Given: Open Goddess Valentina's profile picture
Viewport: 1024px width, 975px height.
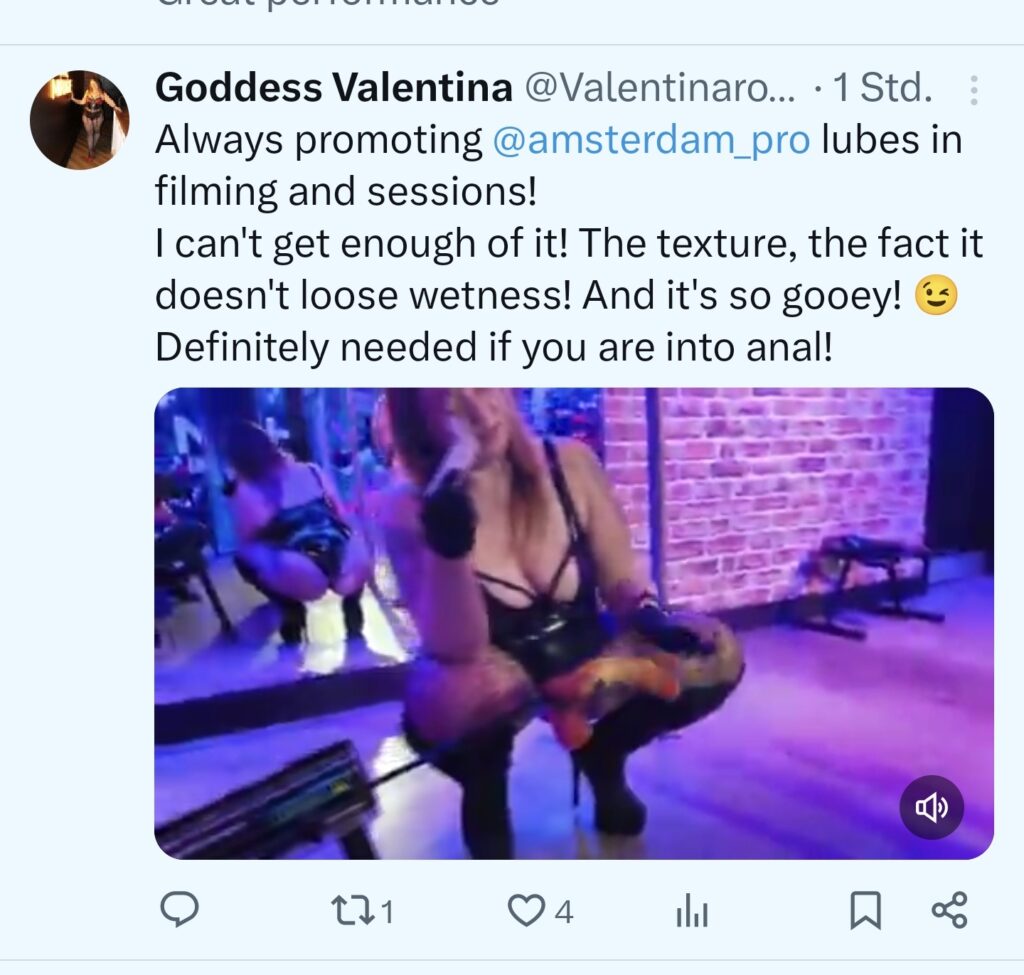Looking at the screenshot, I should click(x=79, y=119).
